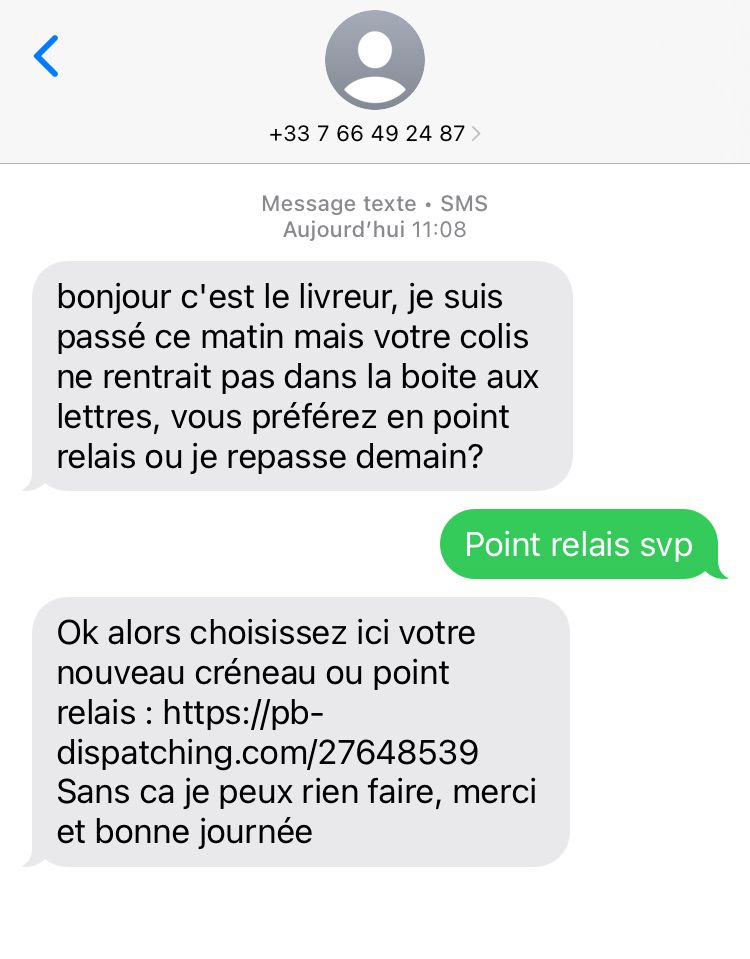Go back to the messages list
Screen dimensions: 750x959
pyautogui.click(x=46, y=56)
